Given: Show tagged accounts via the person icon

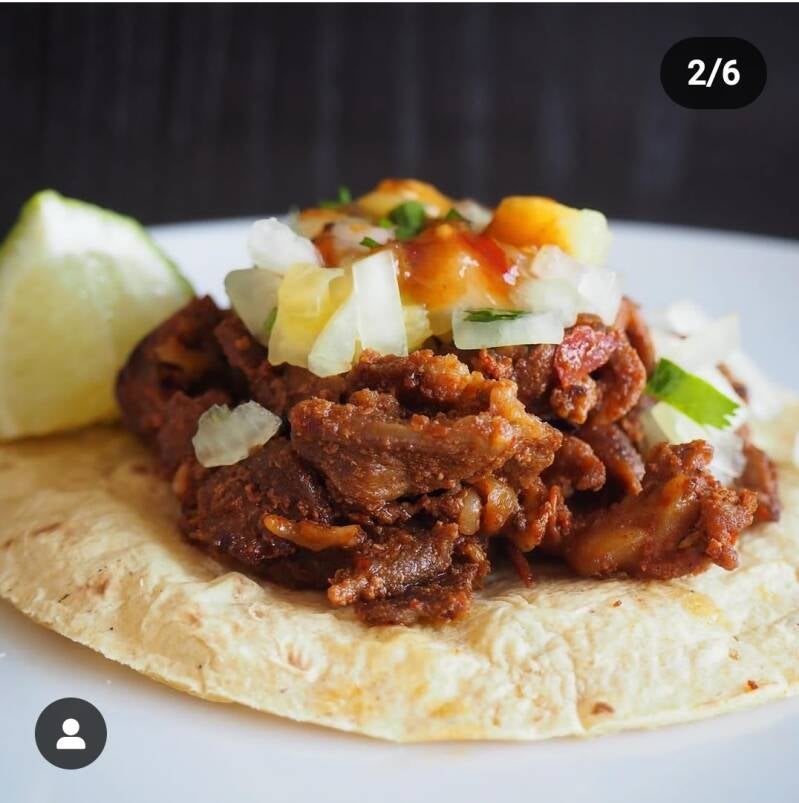Looking at the screenshot, I should [x=71, y=733].
